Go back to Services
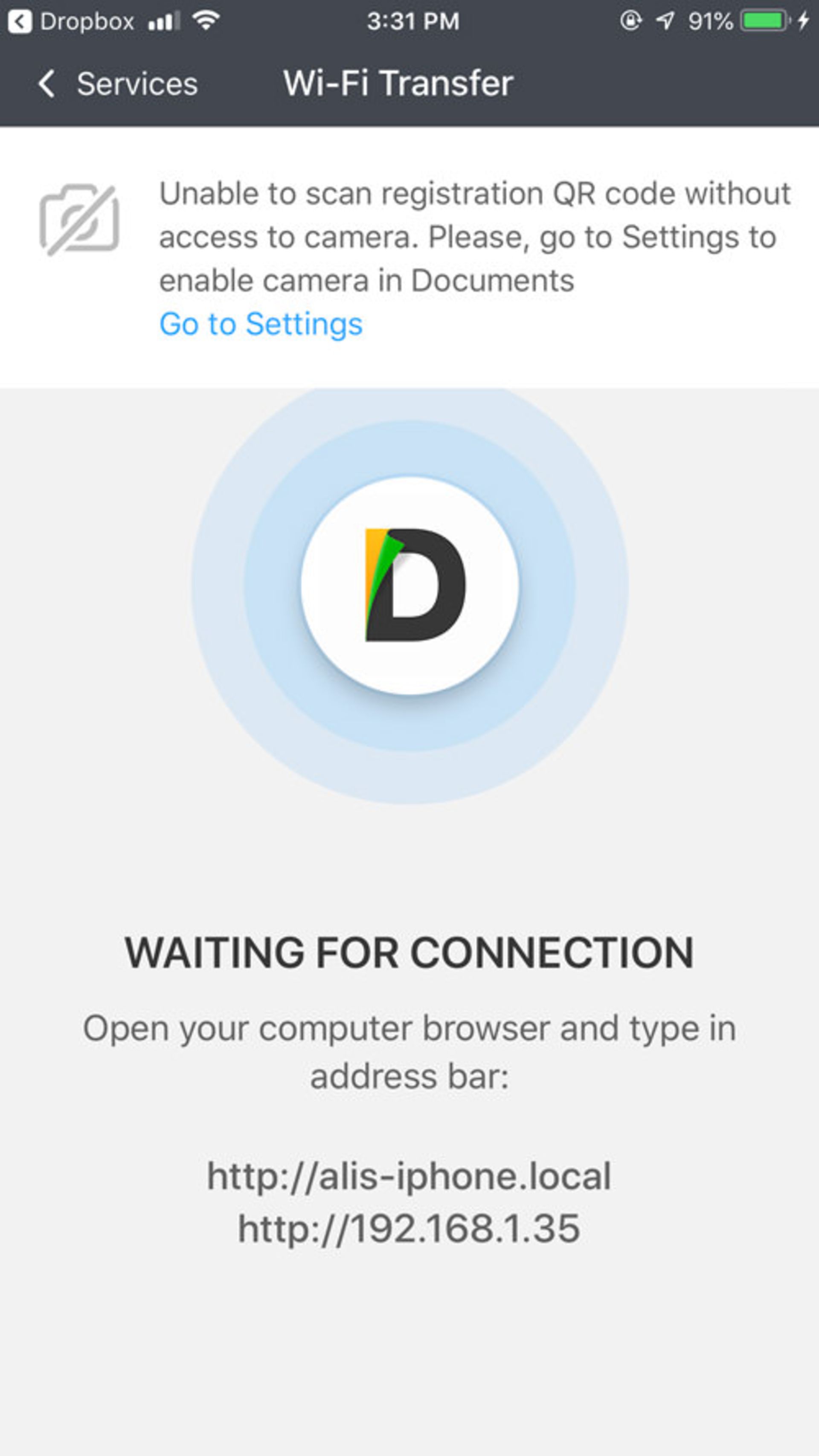Viewport: 819px width, 1456px height. [117, 84]
